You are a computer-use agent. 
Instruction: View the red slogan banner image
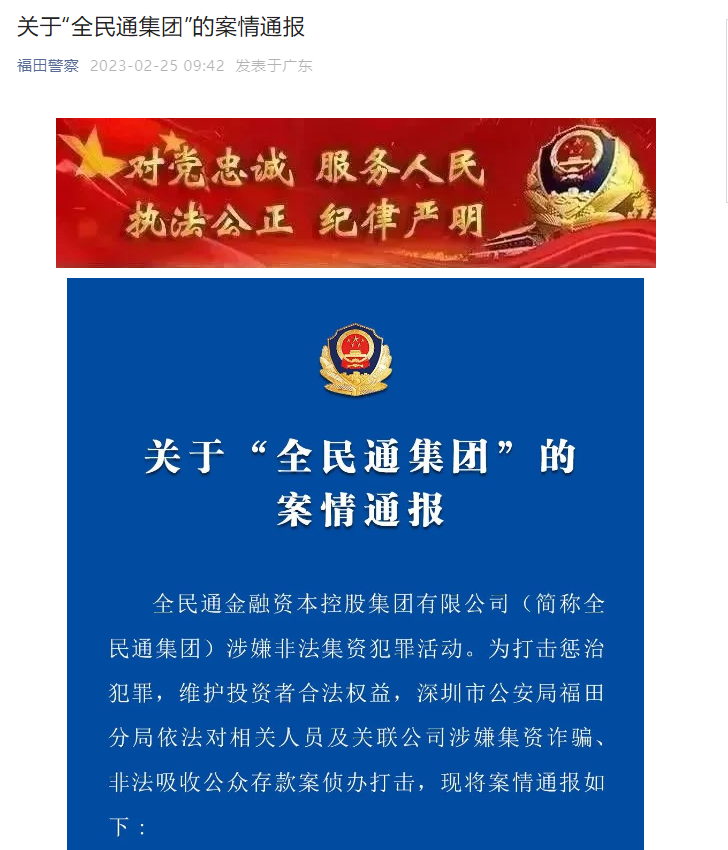pos(355,193)
